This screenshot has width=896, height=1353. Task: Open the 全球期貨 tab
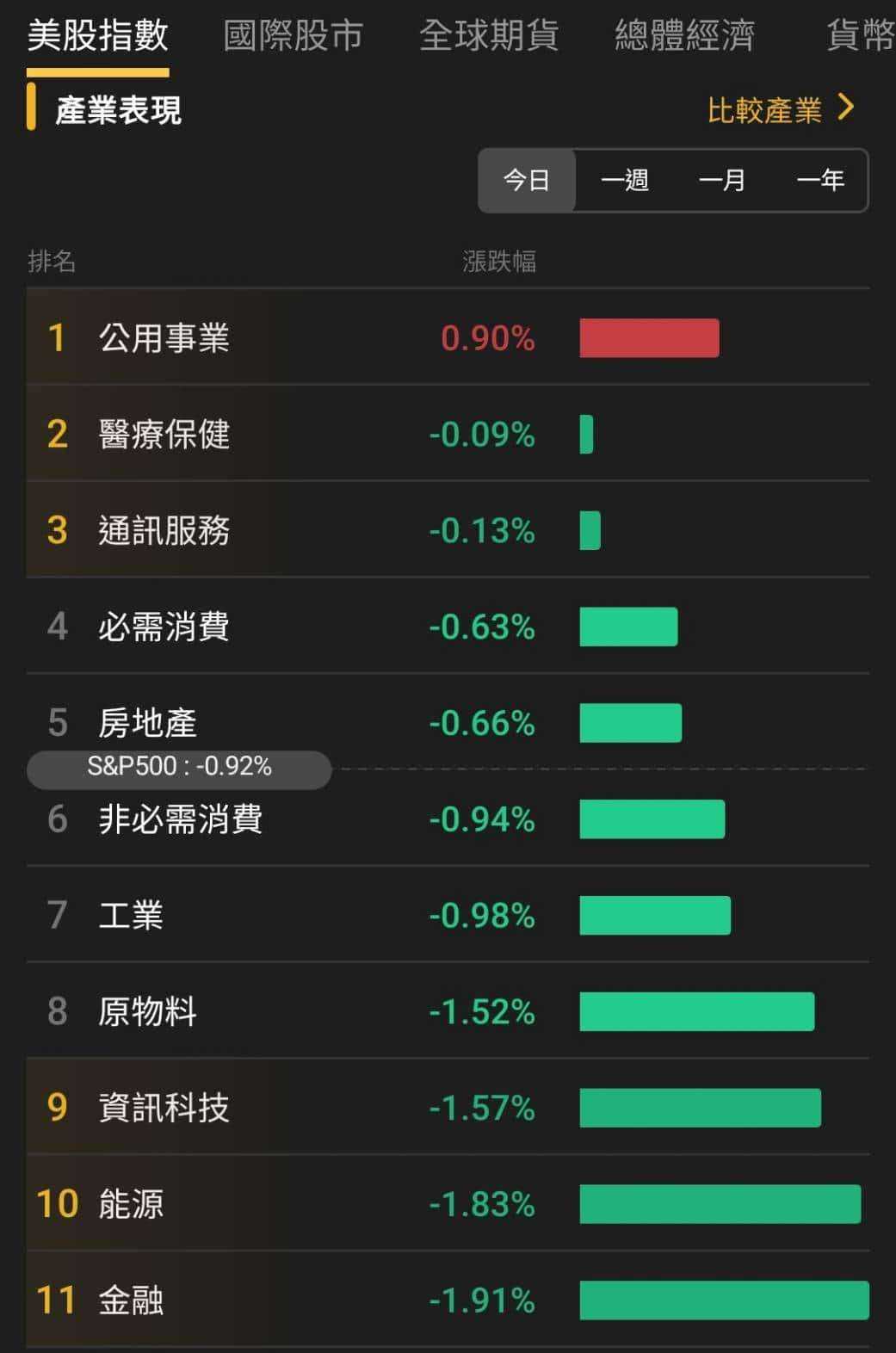(489, 36)
